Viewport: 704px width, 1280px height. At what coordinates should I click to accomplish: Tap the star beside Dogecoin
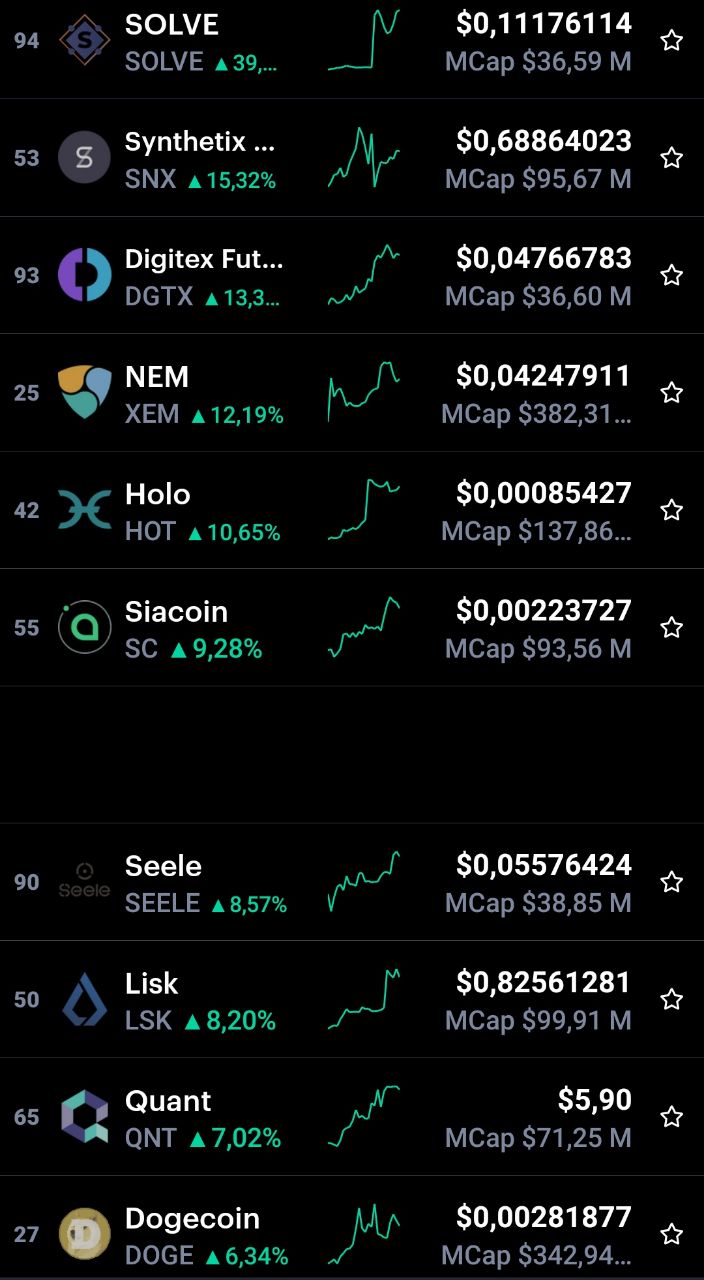[672, 1234]
